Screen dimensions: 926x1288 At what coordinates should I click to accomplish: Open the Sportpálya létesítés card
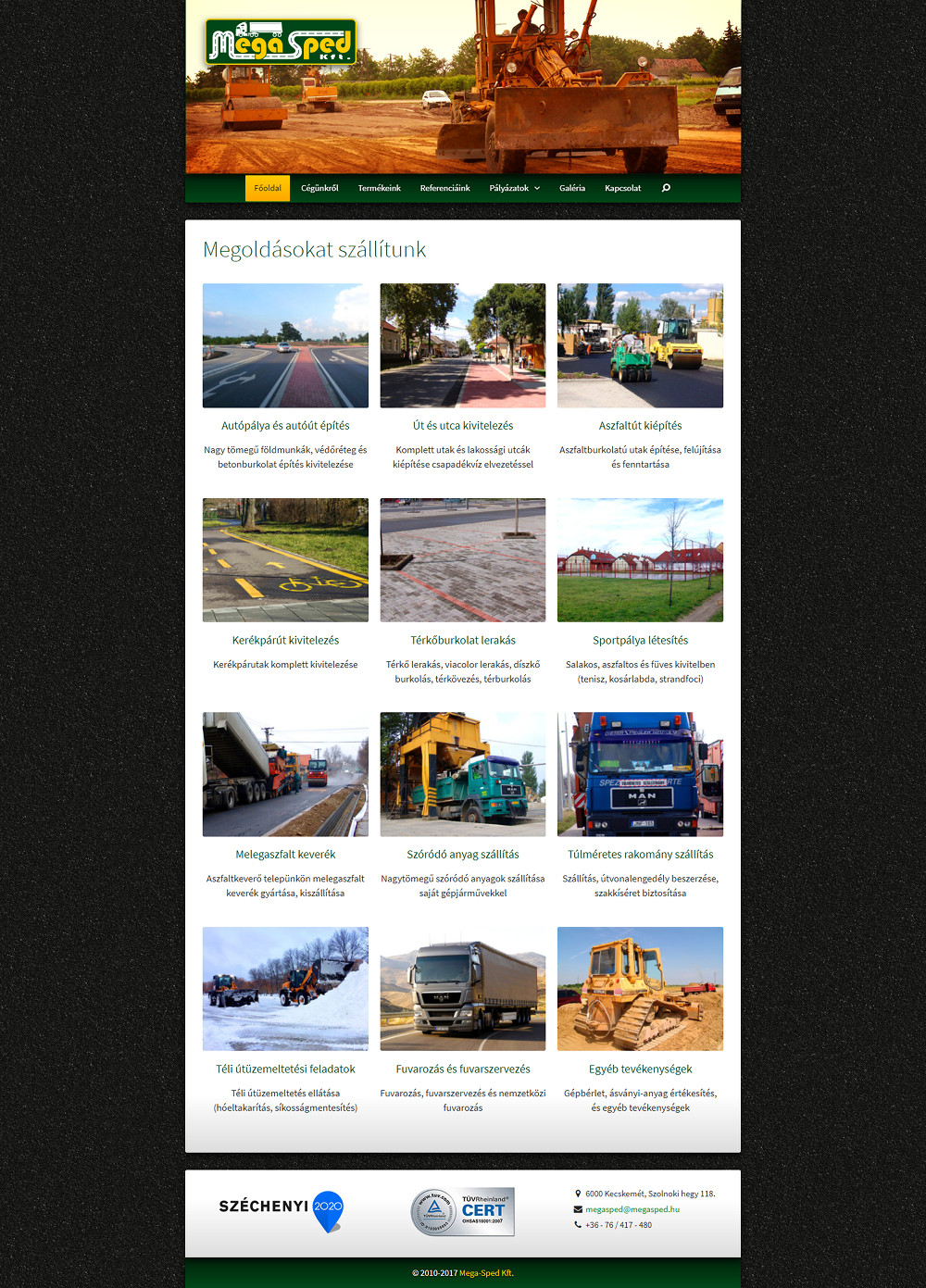coord(640,640)
